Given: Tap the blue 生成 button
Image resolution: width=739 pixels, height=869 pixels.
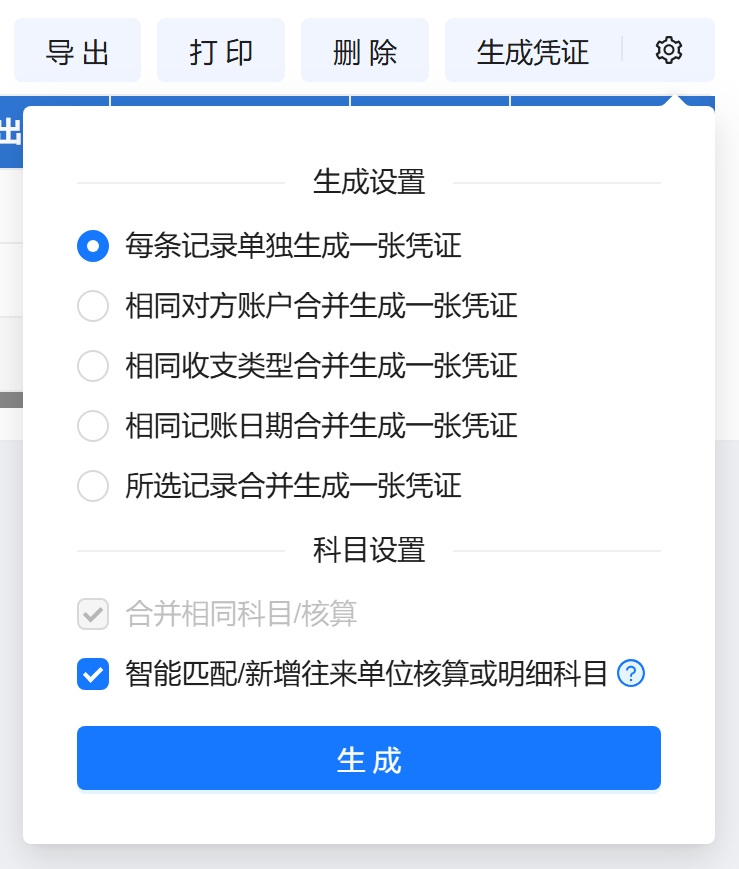Looking at the screenshot, I should tap(369, 759).
